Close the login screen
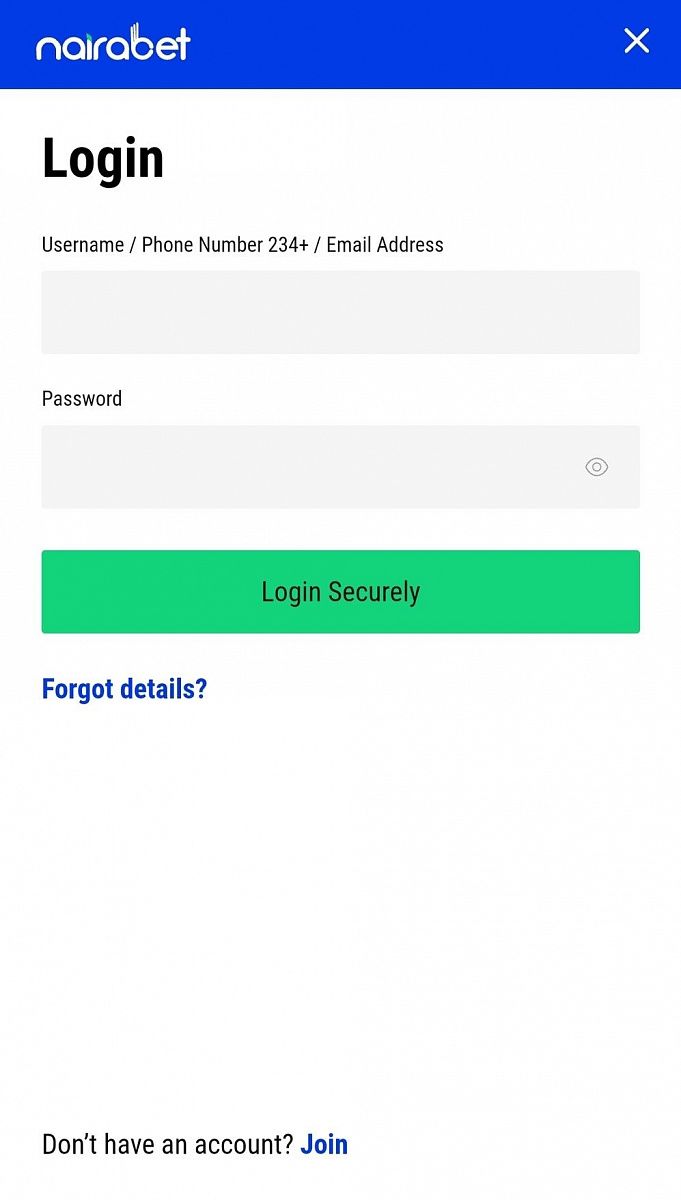 point(636,41)
